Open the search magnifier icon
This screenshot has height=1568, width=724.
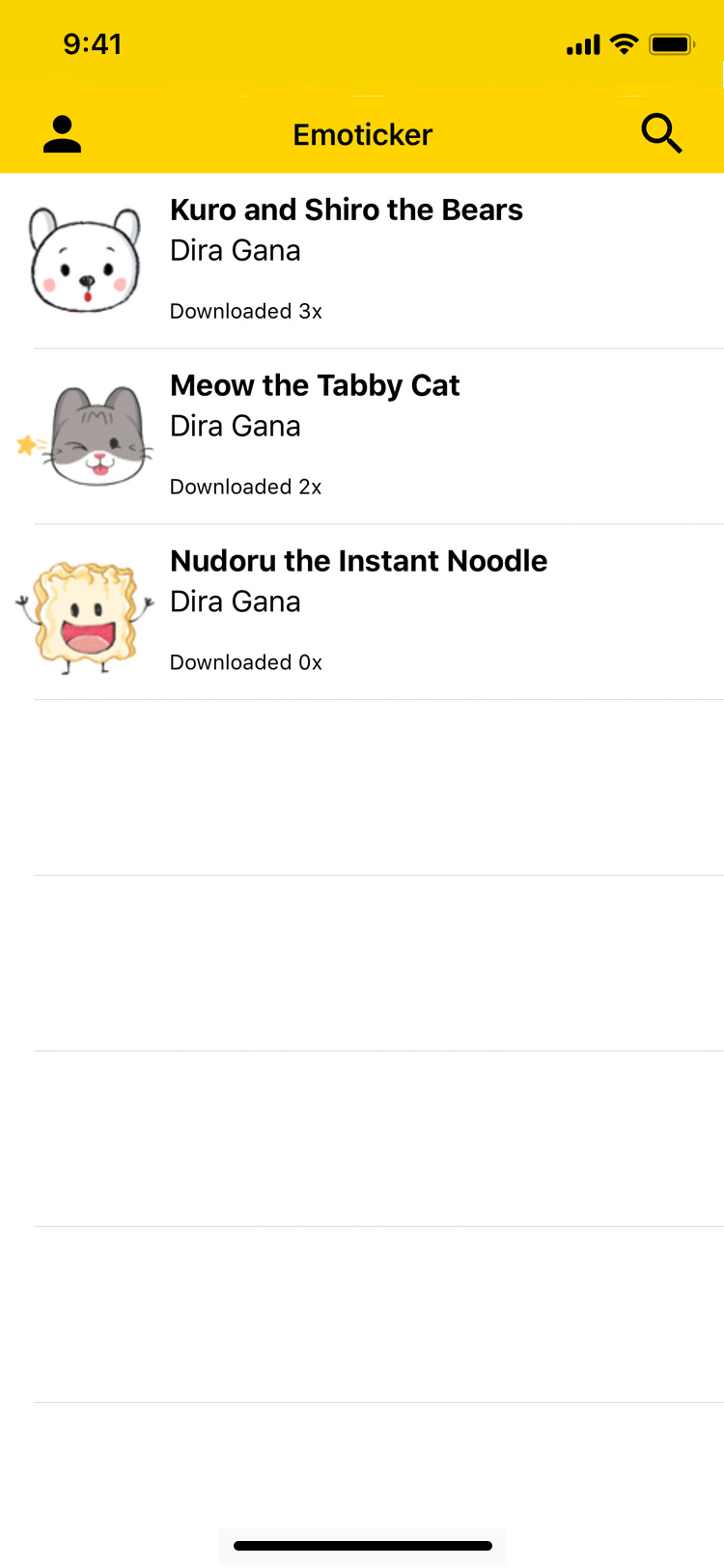(661, 133)
